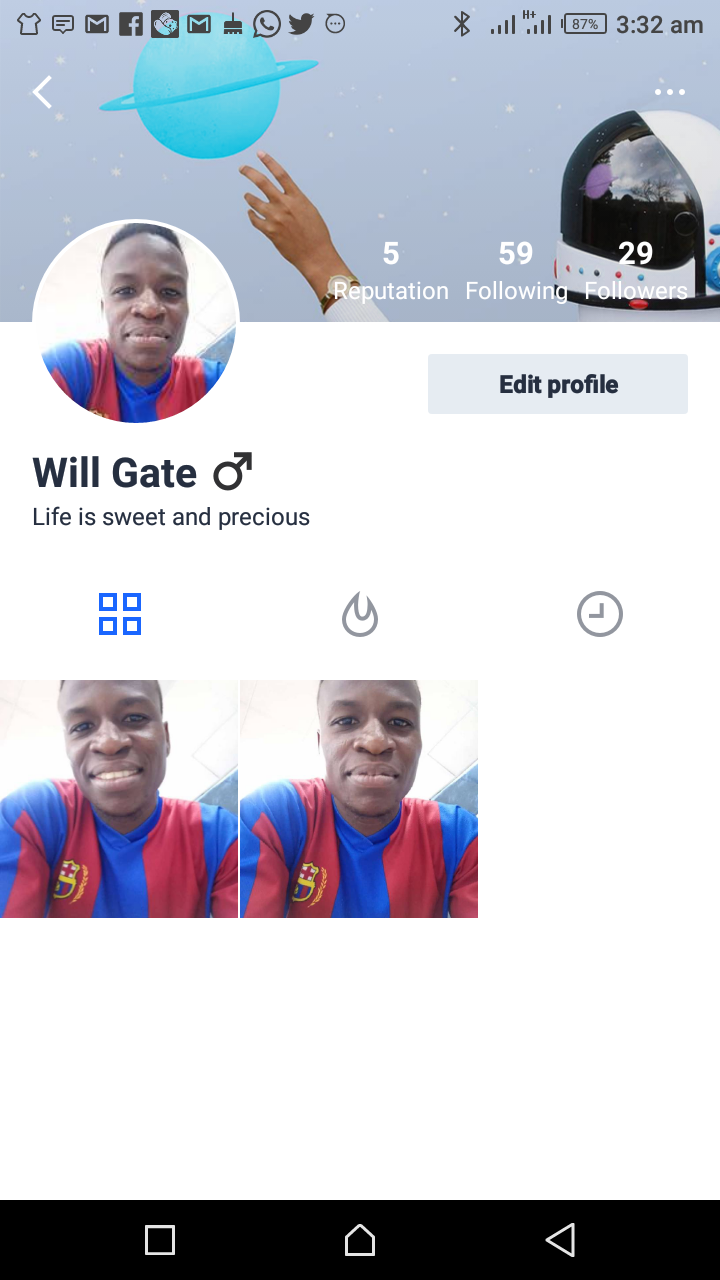The width and height of the screenshot is (720, 1280).
Task: Open the first selfie post thumbnail
Action: 119,798
